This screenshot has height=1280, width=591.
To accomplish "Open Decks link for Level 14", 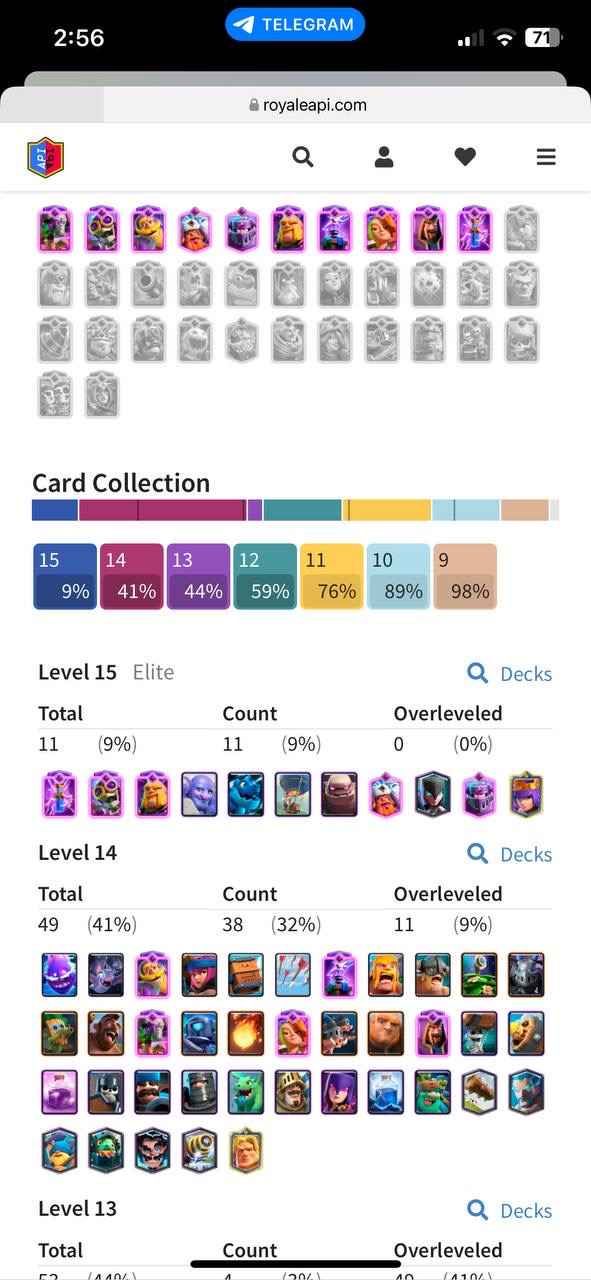I will point(510,853).
